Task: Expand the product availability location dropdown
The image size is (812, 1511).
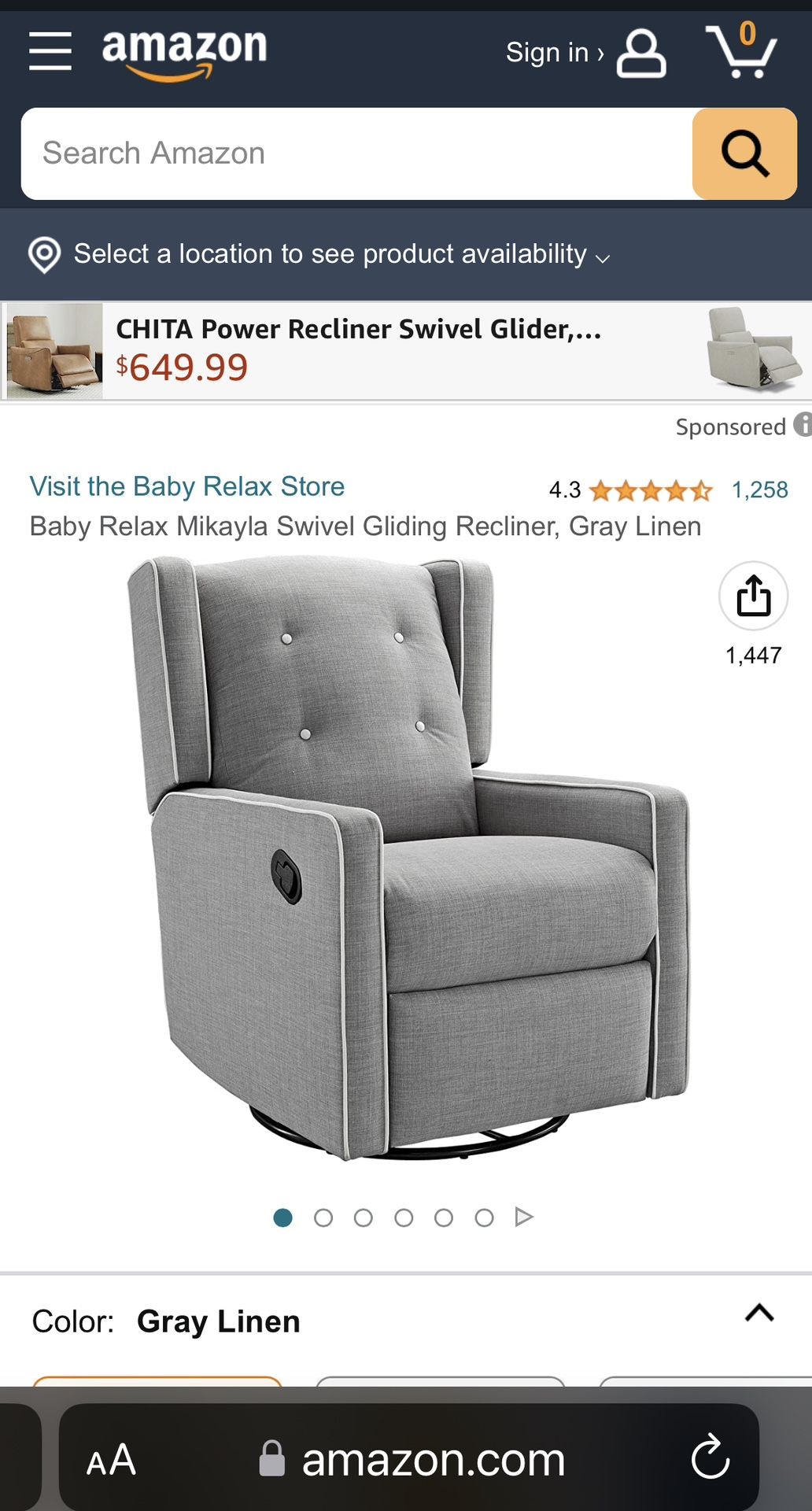Action: (602, 256)
